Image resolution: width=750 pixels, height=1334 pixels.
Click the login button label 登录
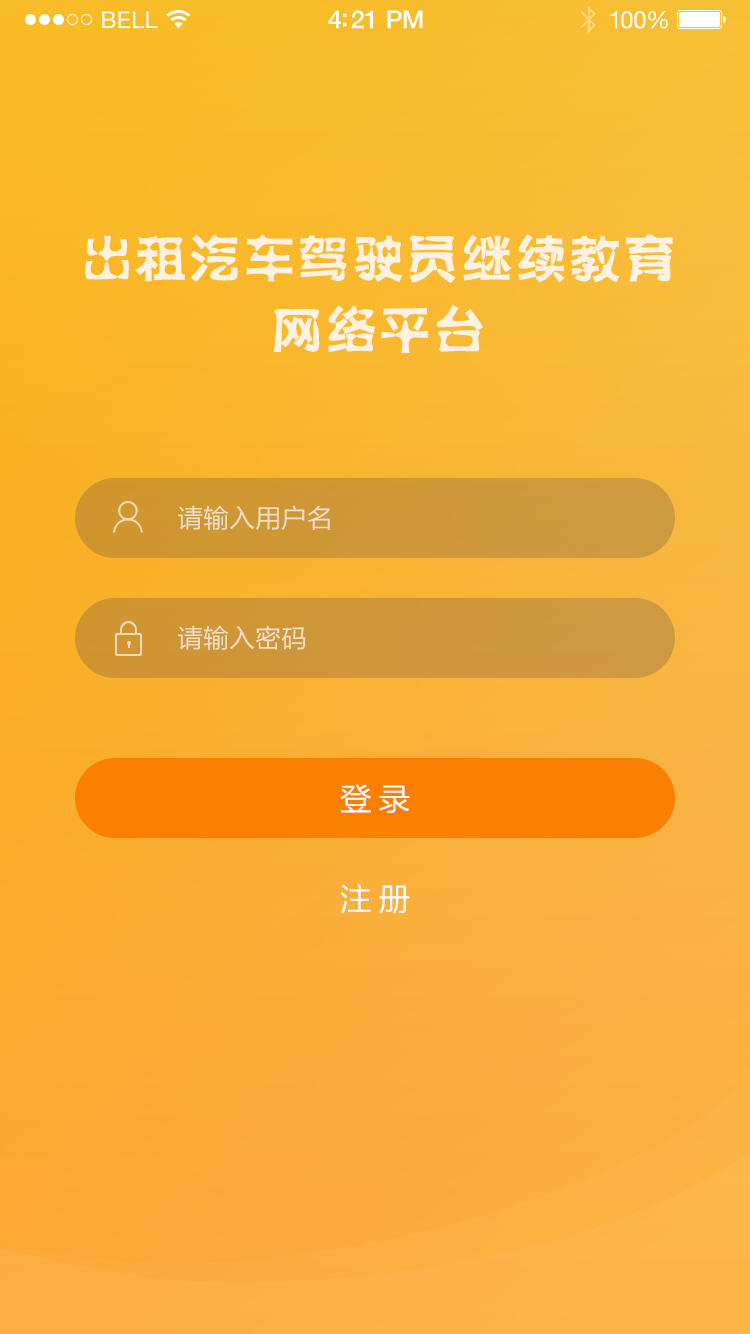[375, 797]
